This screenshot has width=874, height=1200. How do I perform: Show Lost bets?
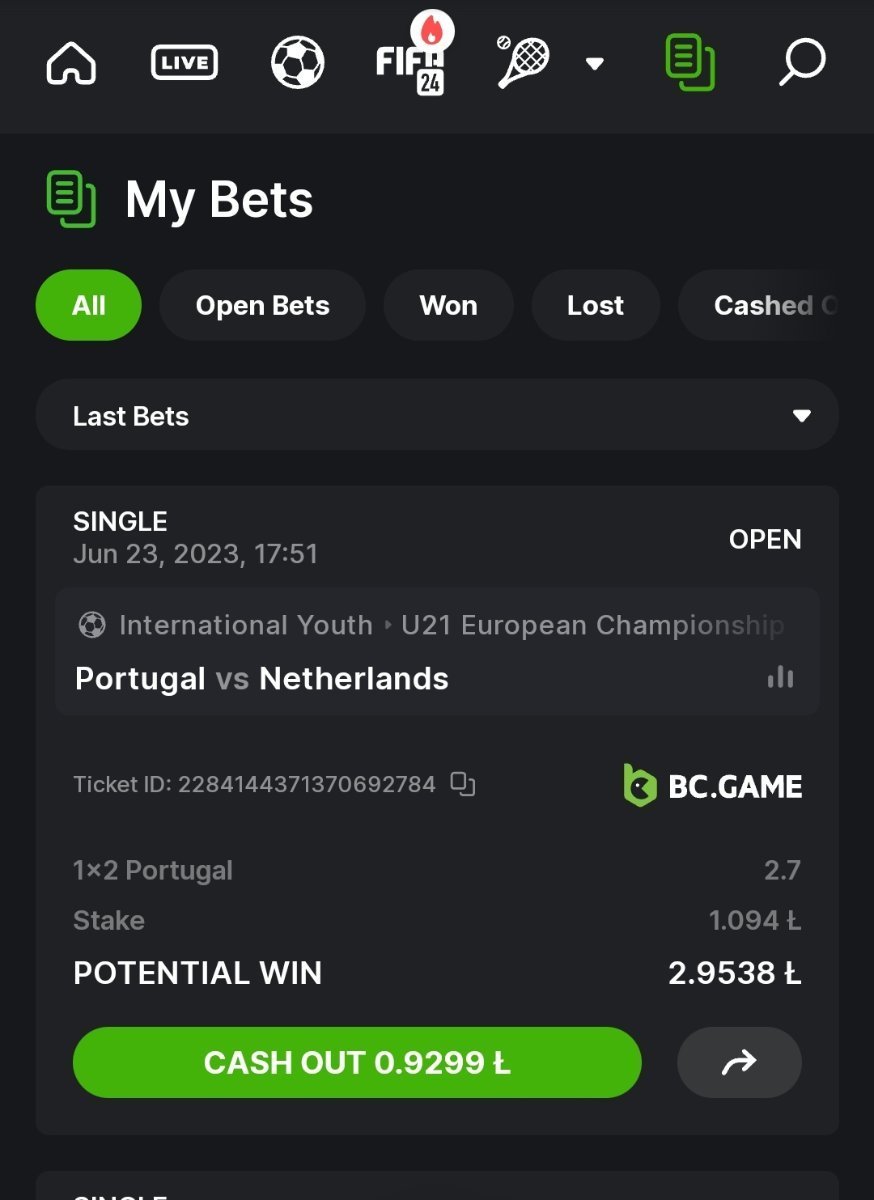(x=595, y=305)
